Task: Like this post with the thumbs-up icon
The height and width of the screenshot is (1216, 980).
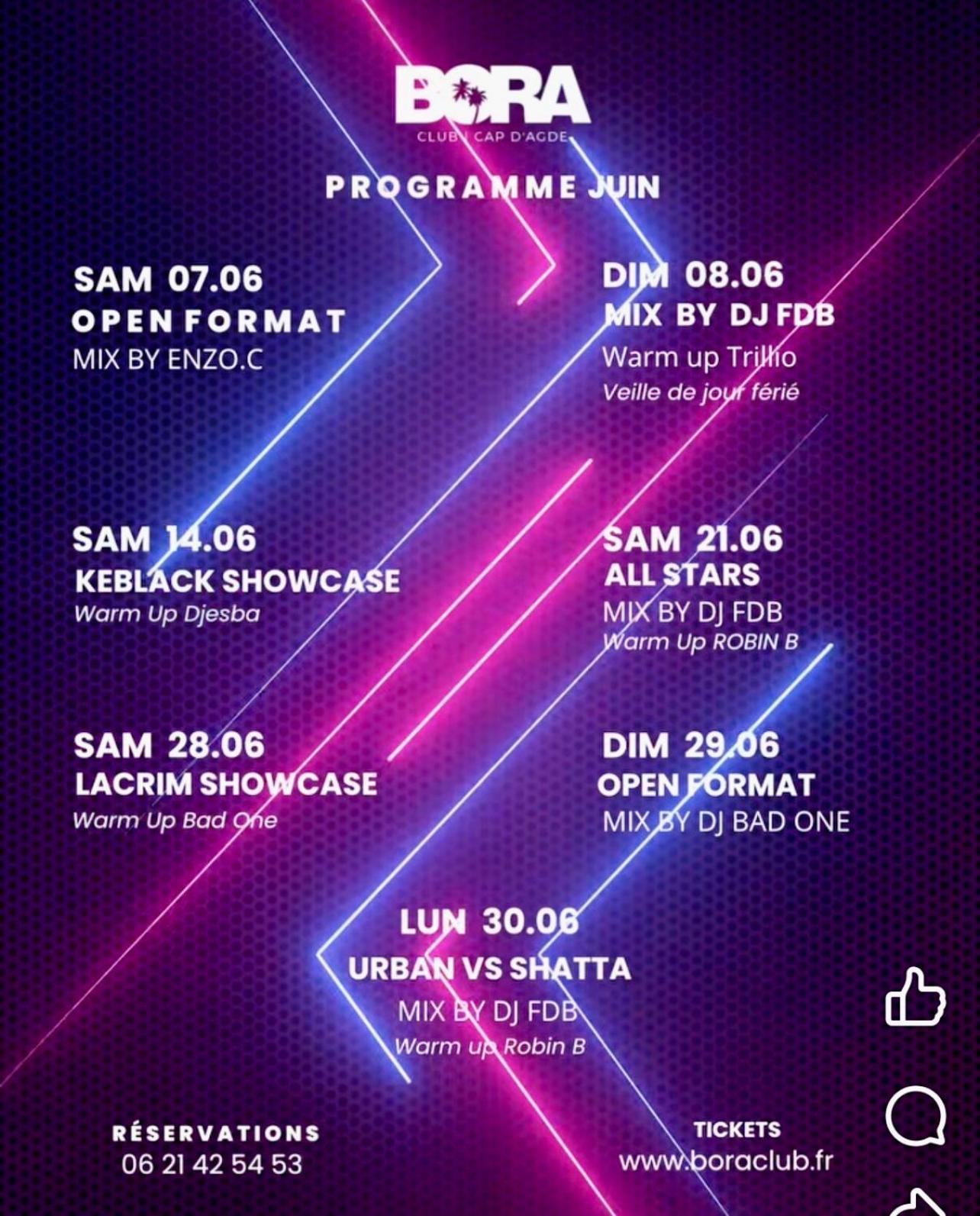Action: point(915,997)
